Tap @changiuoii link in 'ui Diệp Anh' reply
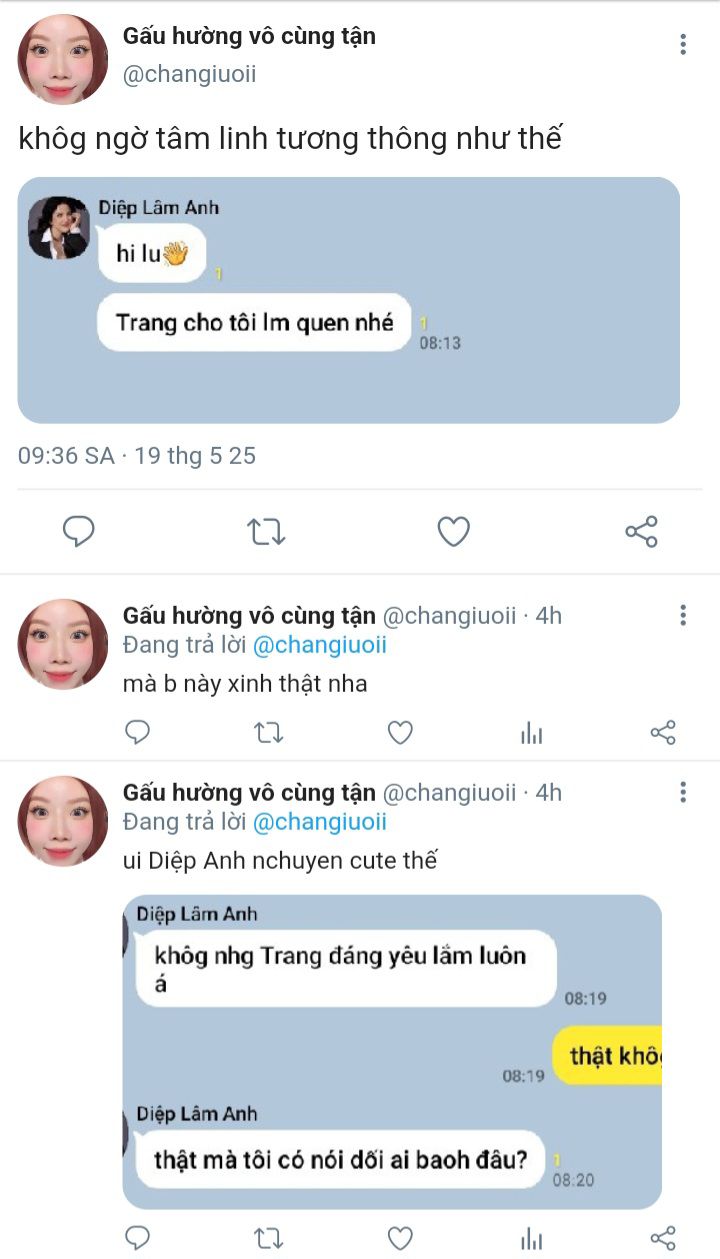 click(x=319, y=822)
